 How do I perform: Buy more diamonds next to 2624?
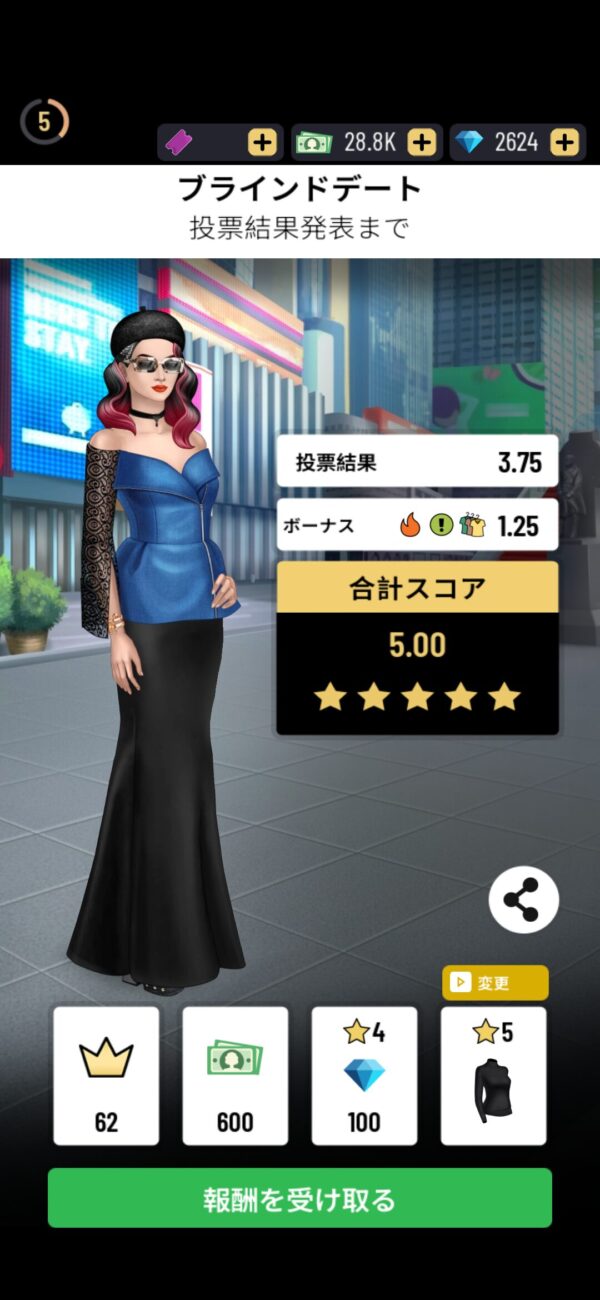click(565, 143)
